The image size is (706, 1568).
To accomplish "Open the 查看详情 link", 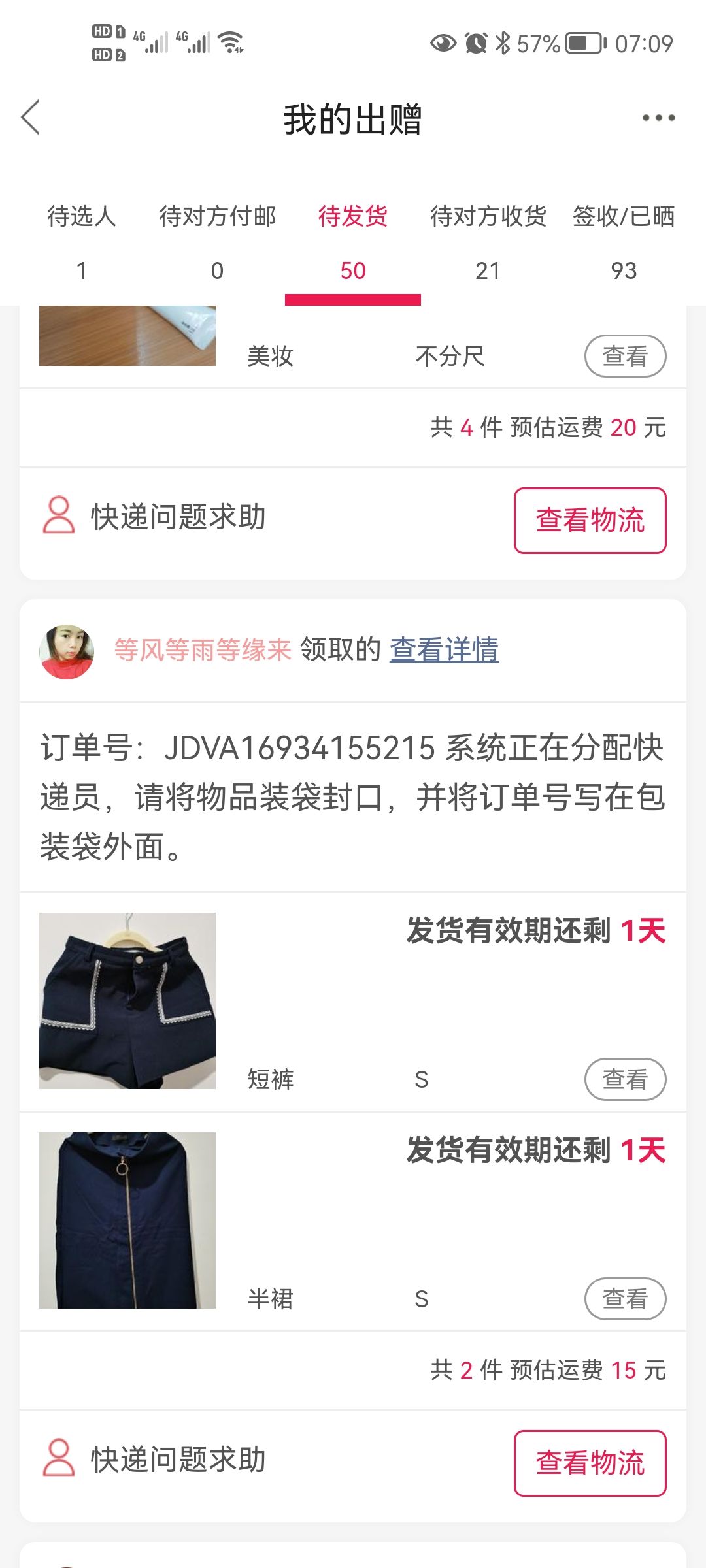I will (x=445, y=649).
